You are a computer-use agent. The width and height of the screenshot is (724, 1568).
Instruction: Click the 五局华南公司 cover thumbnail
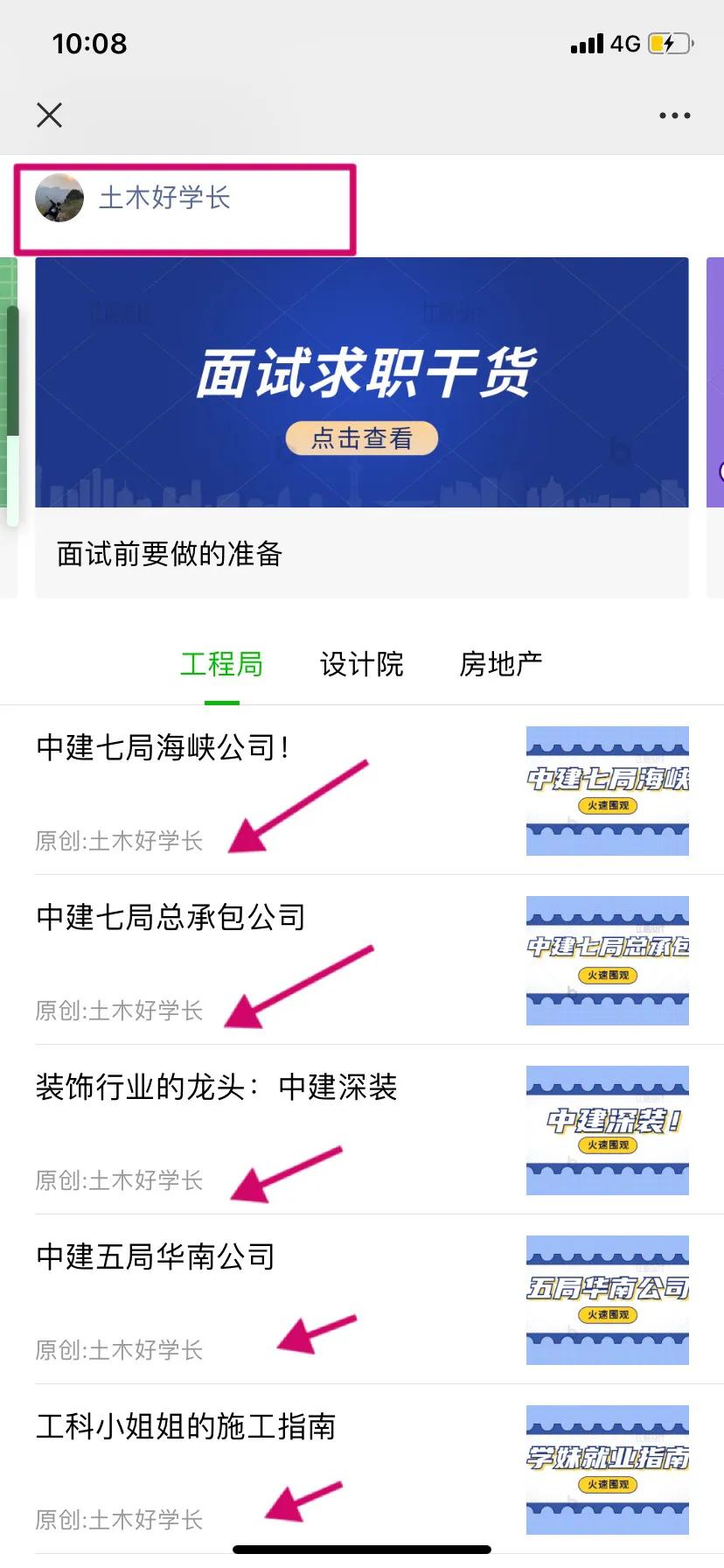608,1300
